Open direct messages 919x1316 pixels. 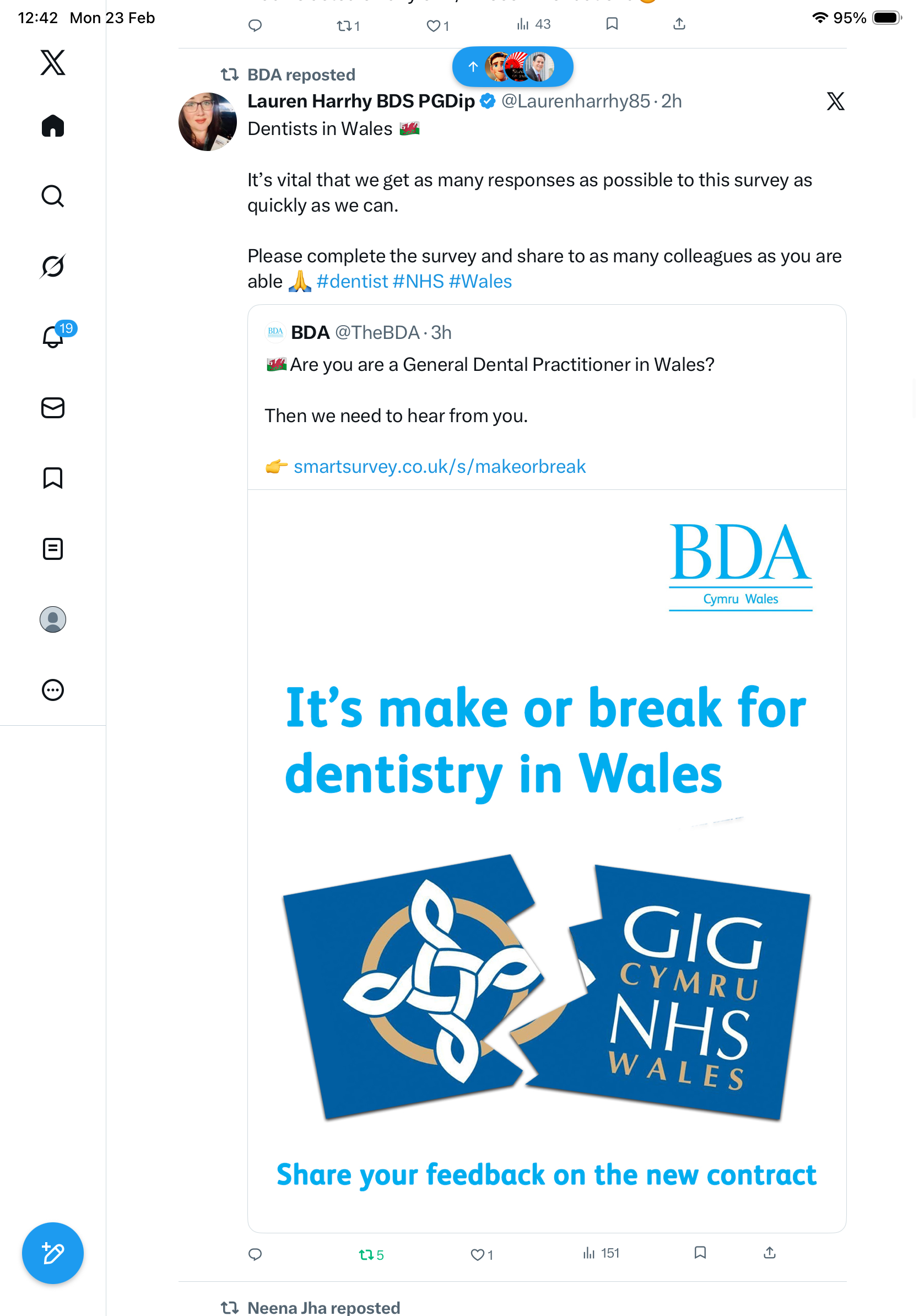point(53,408)
